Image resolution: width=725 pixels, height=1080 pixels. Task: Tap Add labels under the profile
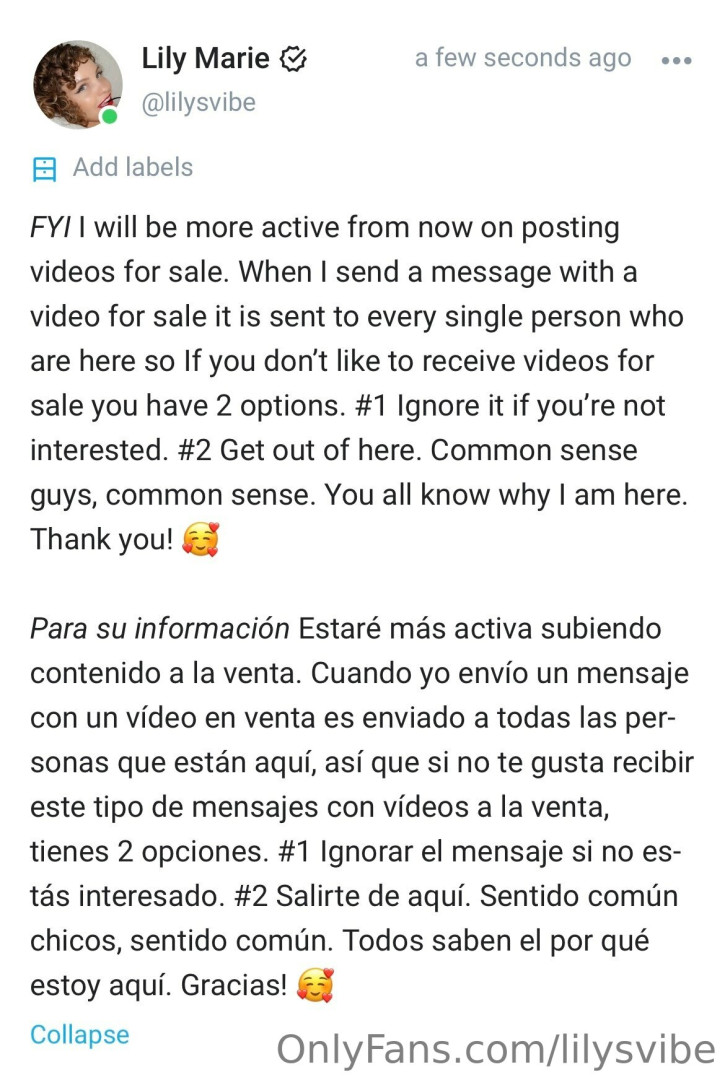pos(132,168)
